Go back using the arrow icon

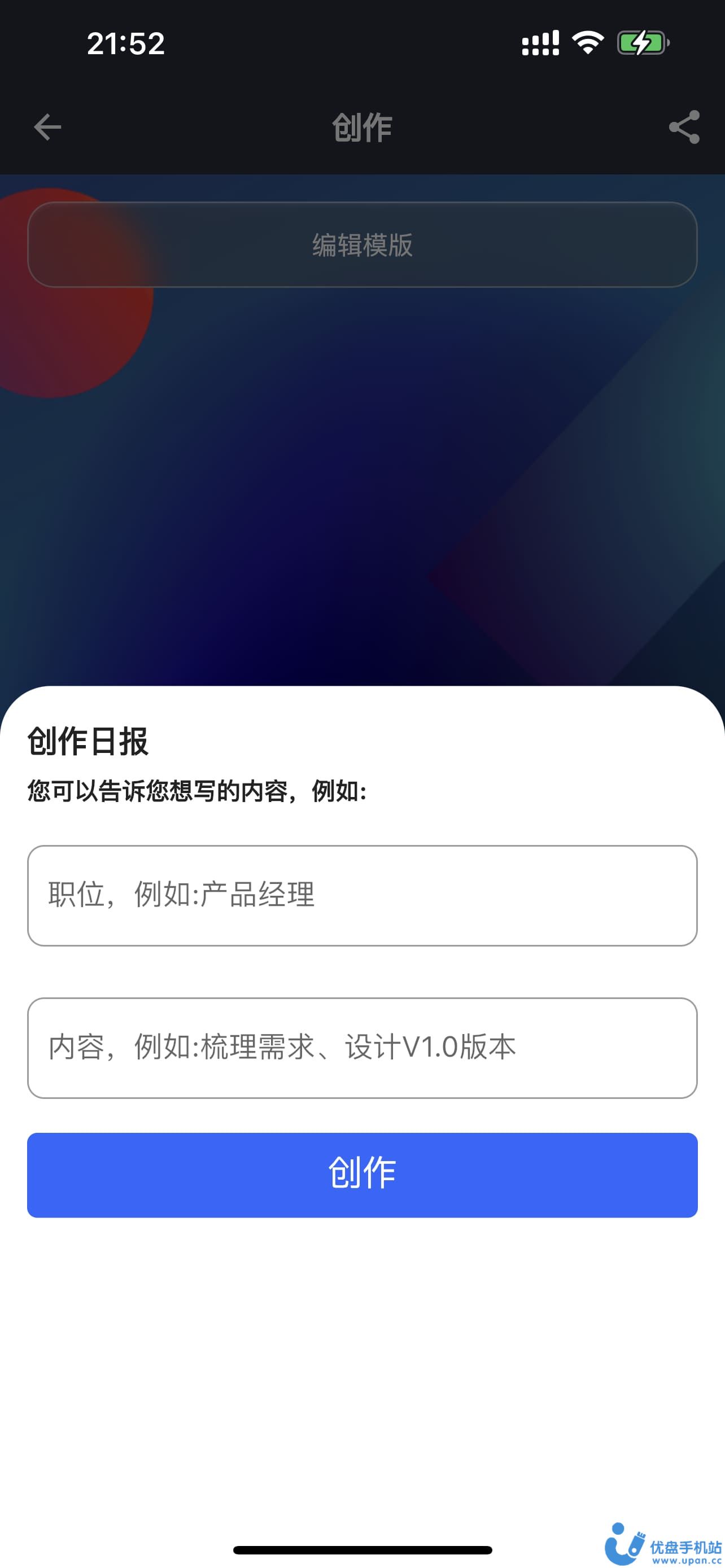coord(47,127)
